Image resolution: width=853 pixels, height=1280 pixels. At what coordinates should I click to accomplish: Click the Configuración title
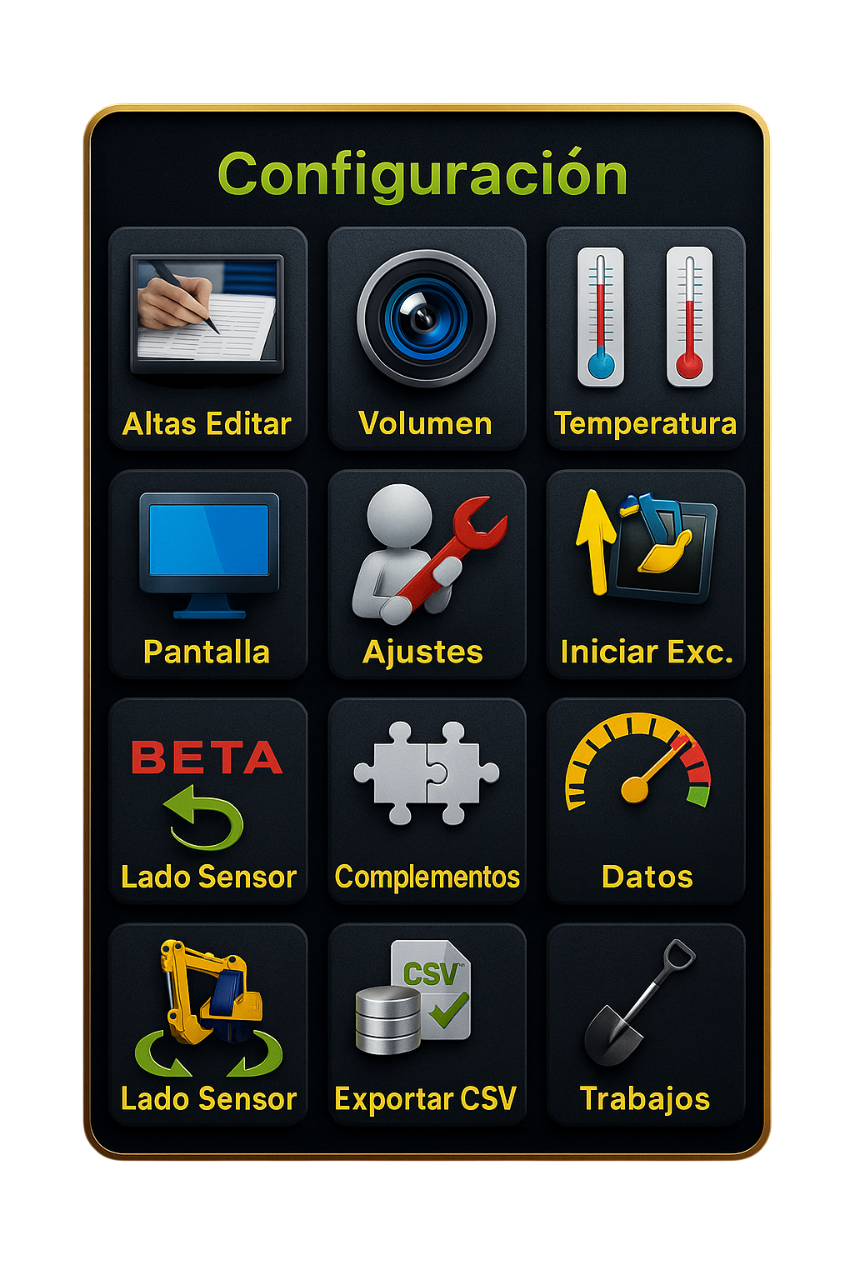coord(426,172)
